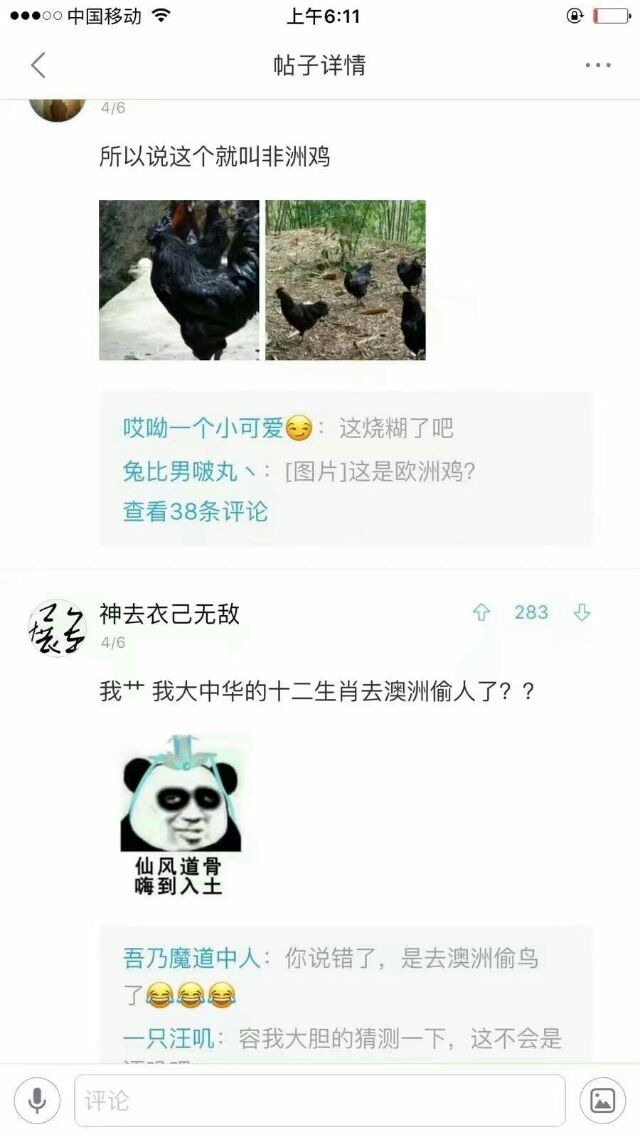Open commenter 一只汪叽's profile
640x1138 pixels.
[168, 1039]
